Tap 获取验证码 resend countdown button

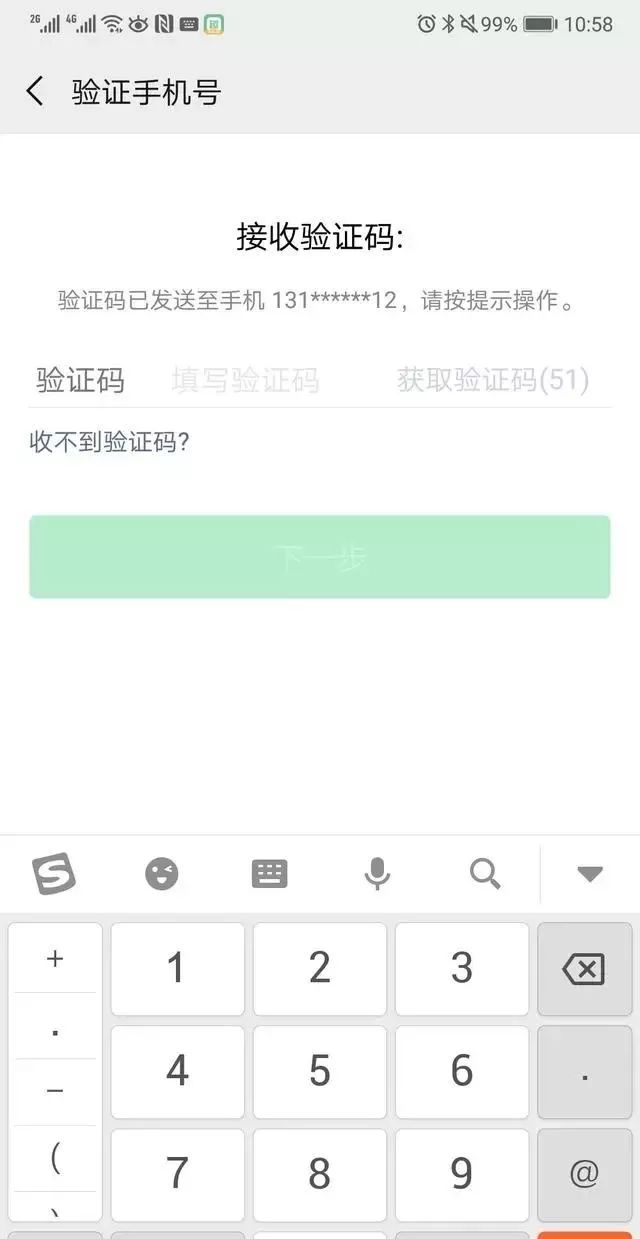[x=493, y=380]
